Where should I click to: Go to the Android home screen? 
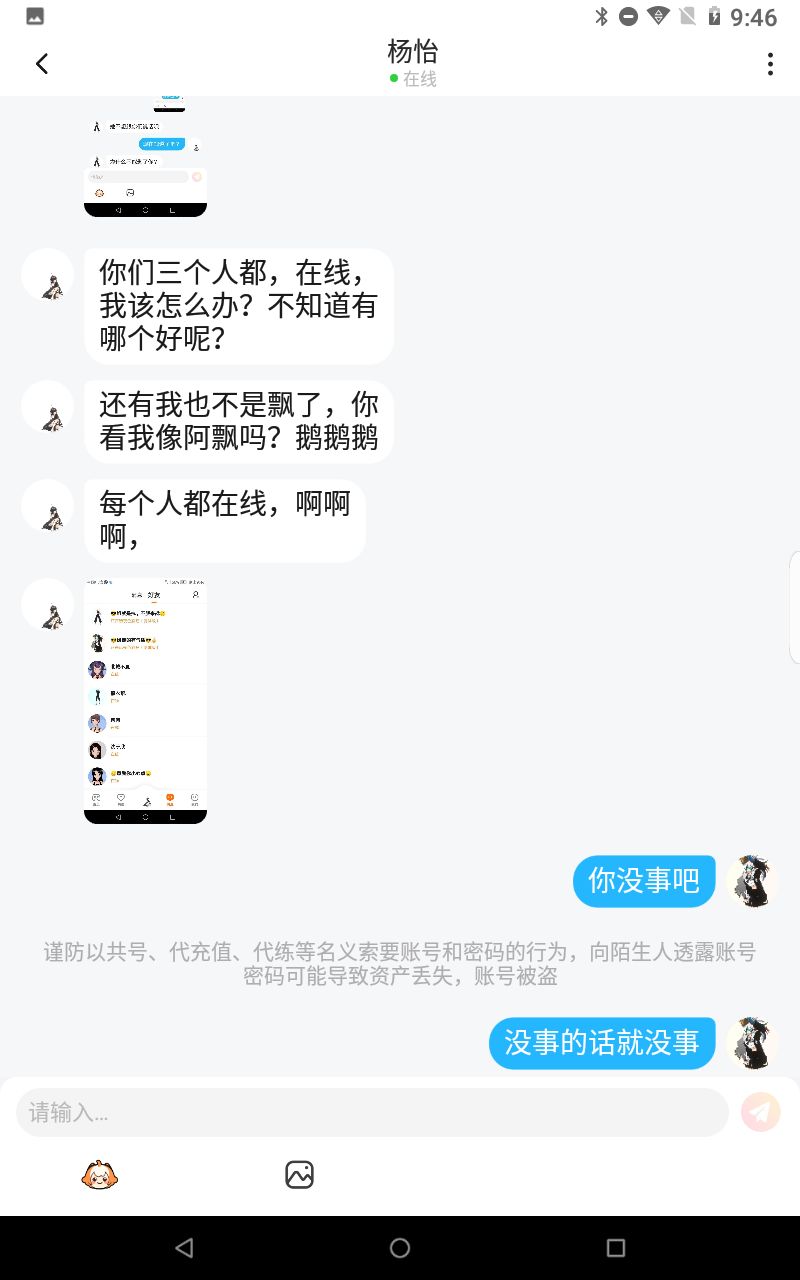400,1248
